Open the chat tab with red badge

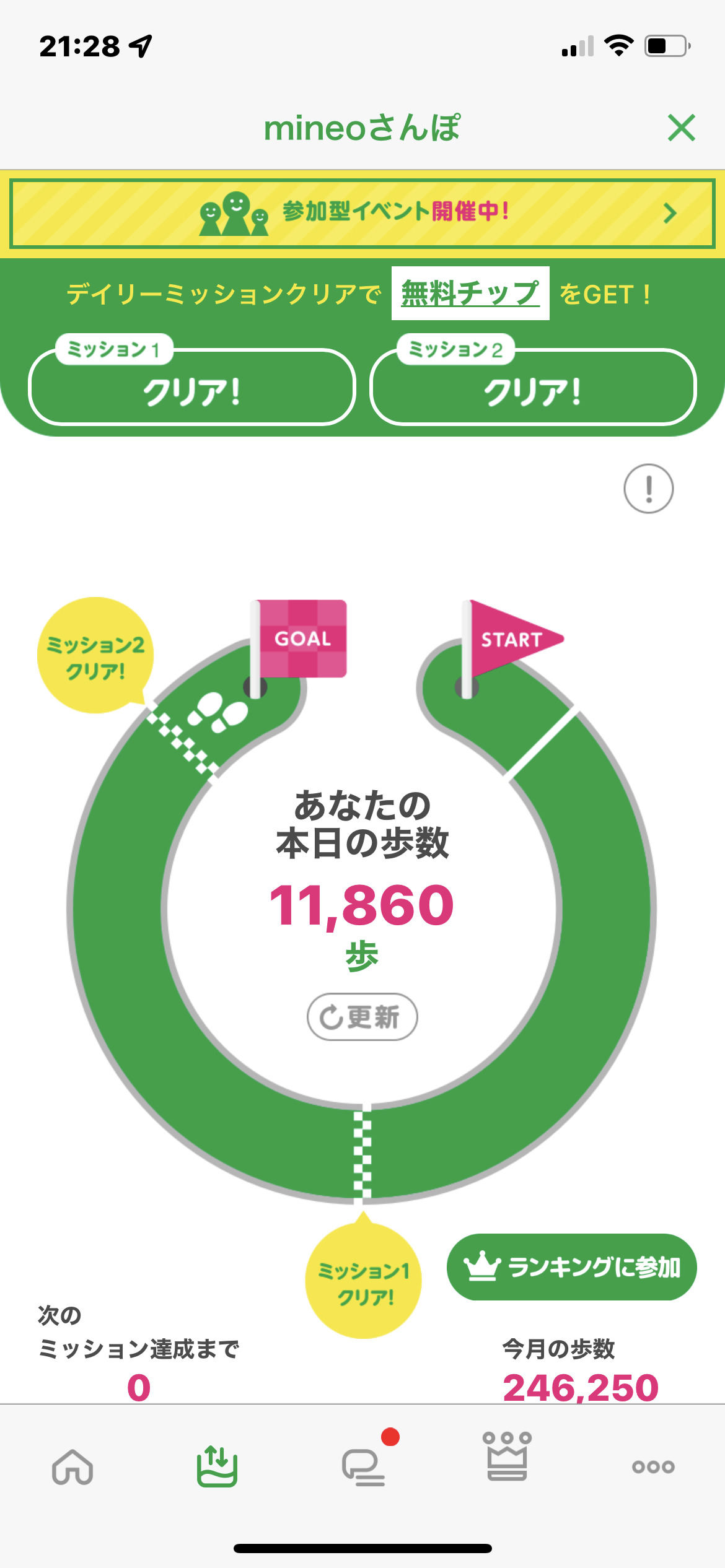(364, 1466)
